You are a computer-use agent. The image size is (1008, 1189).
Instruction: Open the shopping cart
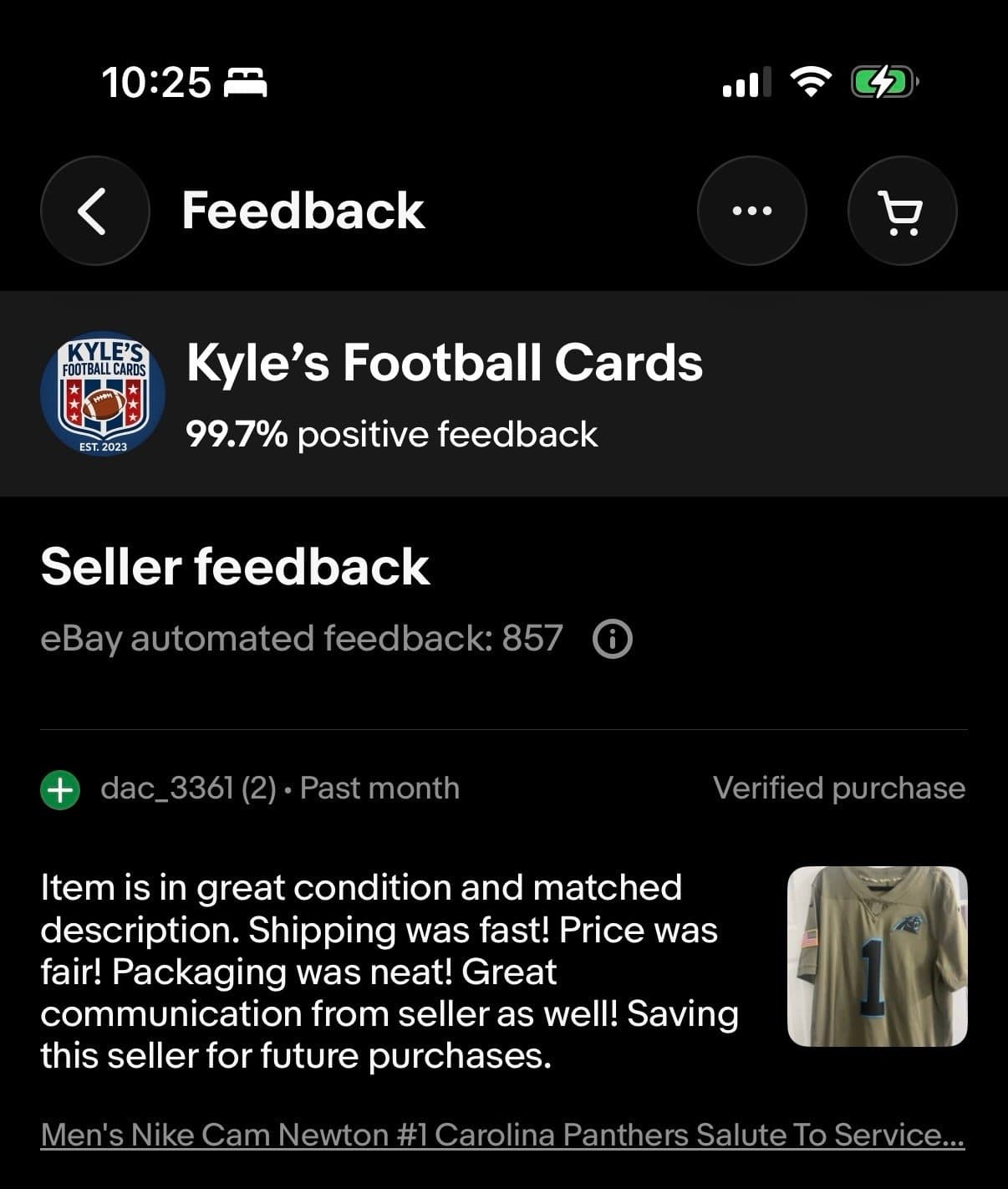click(x=902, y=211)
